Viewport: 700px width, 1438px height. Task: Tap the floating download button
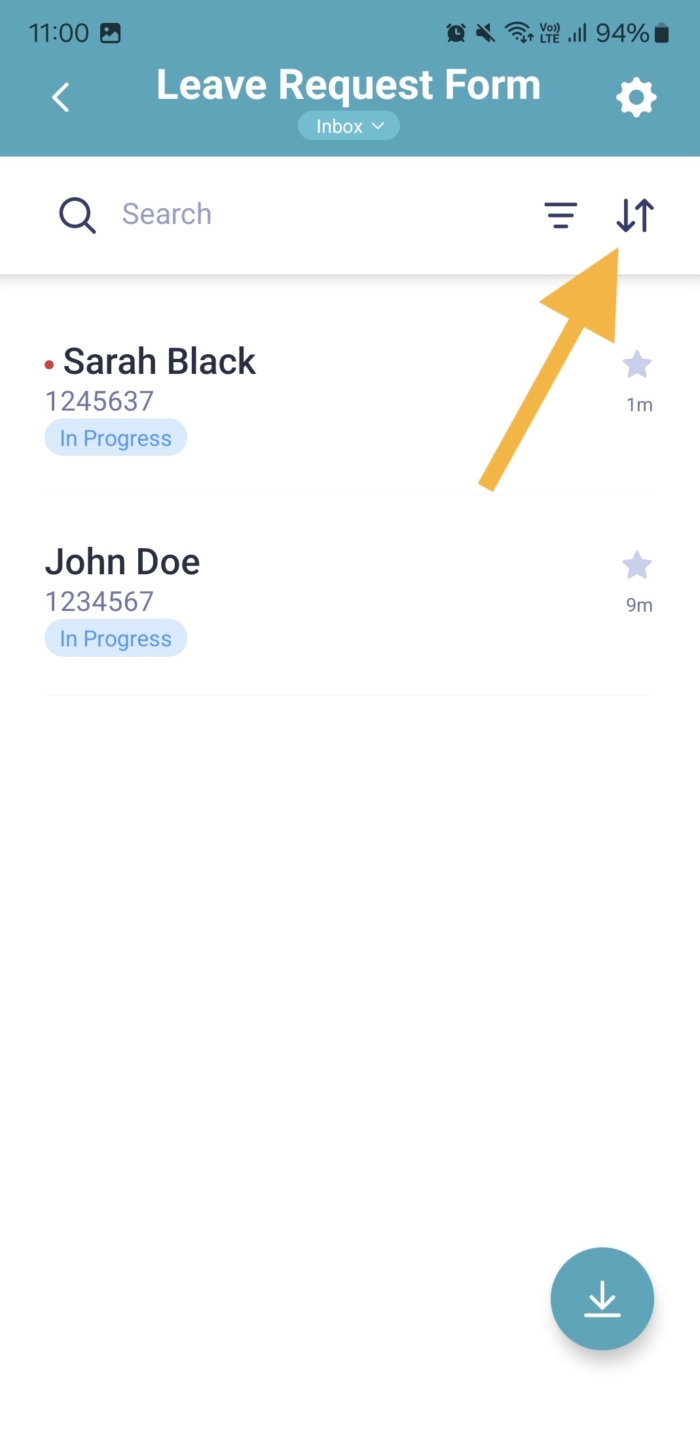coord(602,1298)
